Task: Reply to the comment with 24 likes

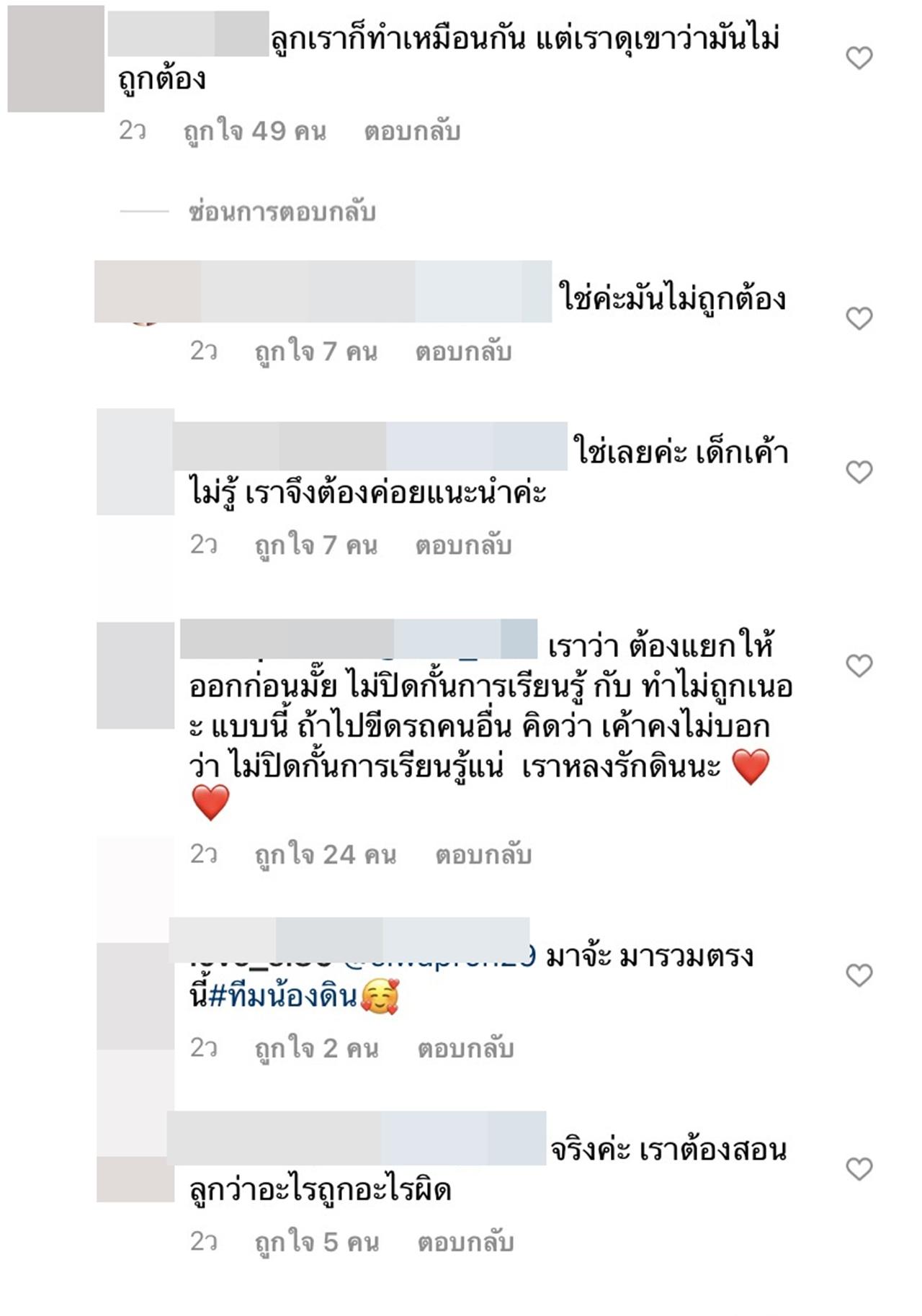Action: click(483, 855)
